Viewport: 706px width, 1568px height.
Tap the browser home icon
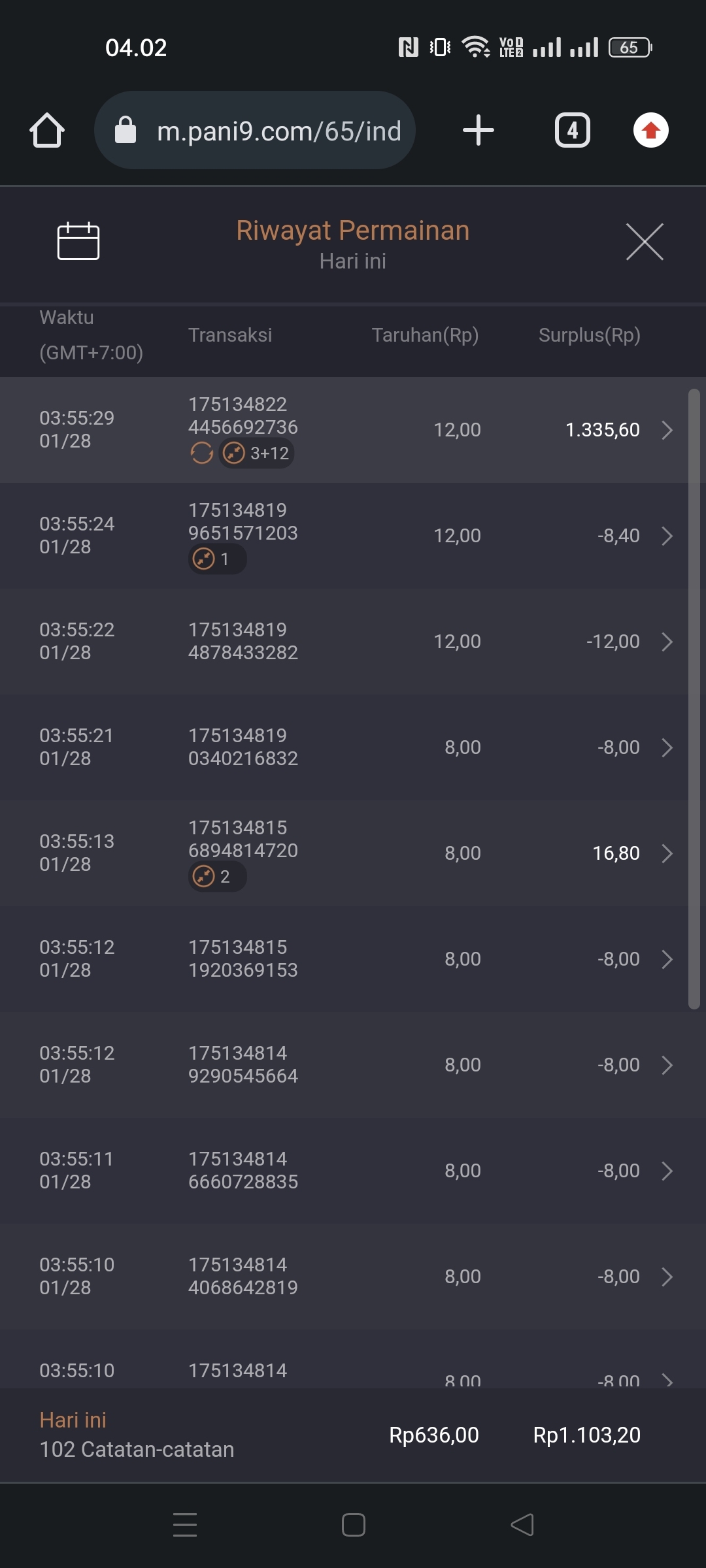(x=47, y=130)
